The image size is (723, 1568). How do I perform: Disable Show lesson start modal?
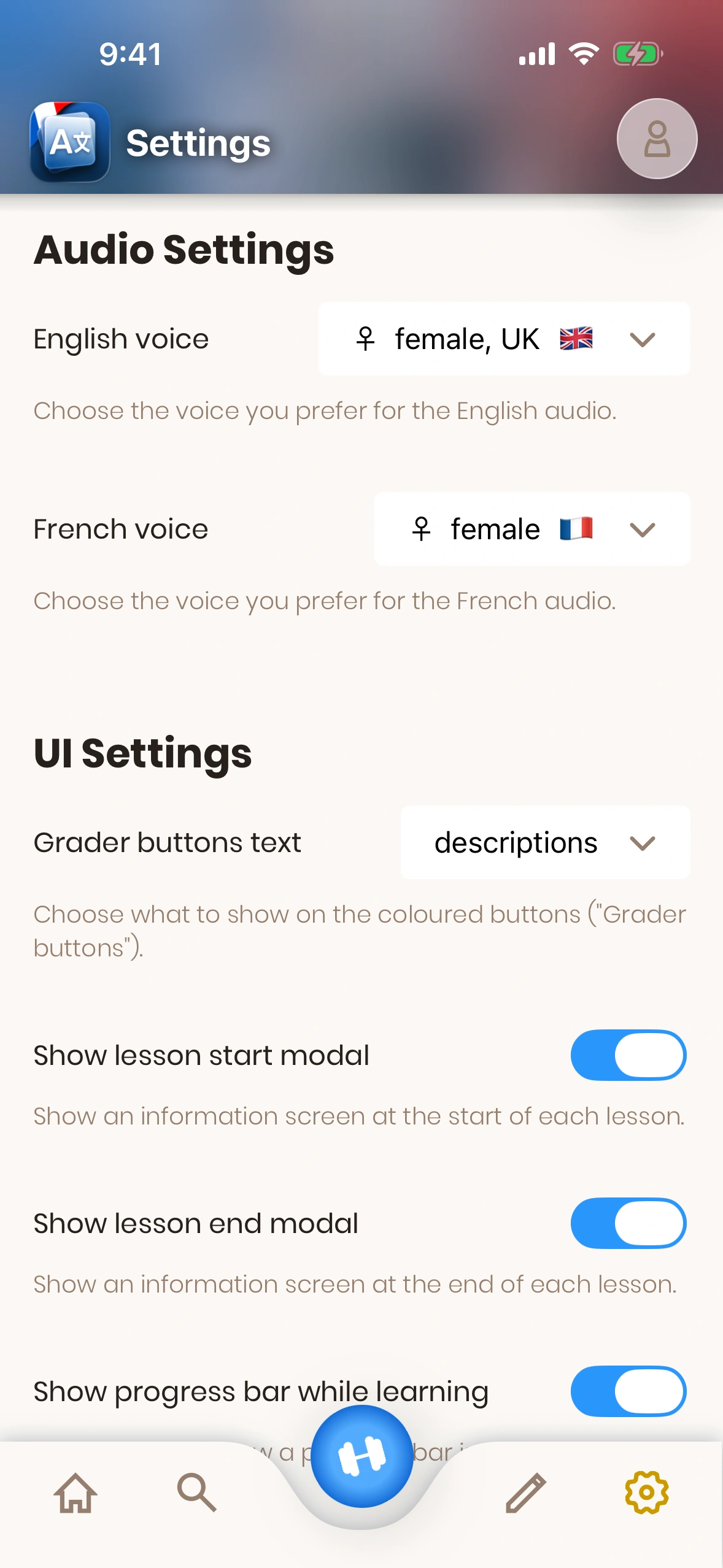[628, 1055]
